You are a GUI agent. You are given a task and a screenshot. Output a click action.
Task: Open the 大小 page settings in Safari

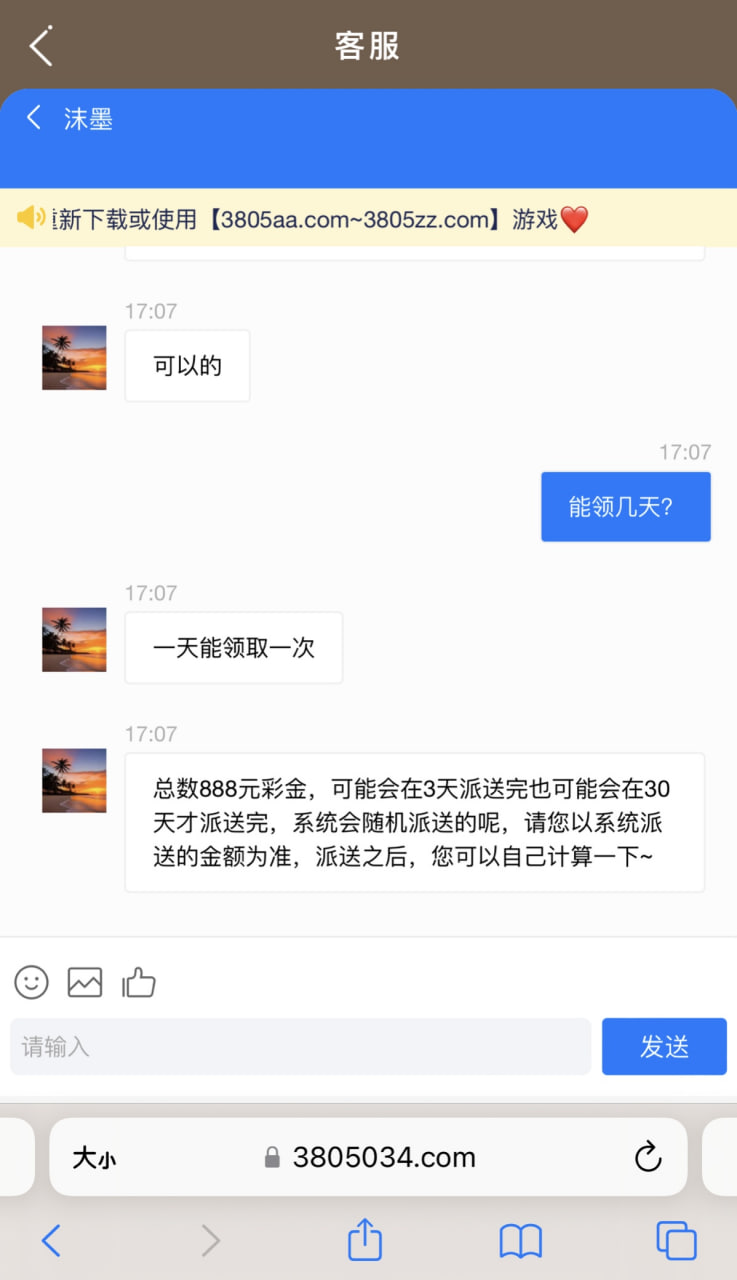[94, 1158]
